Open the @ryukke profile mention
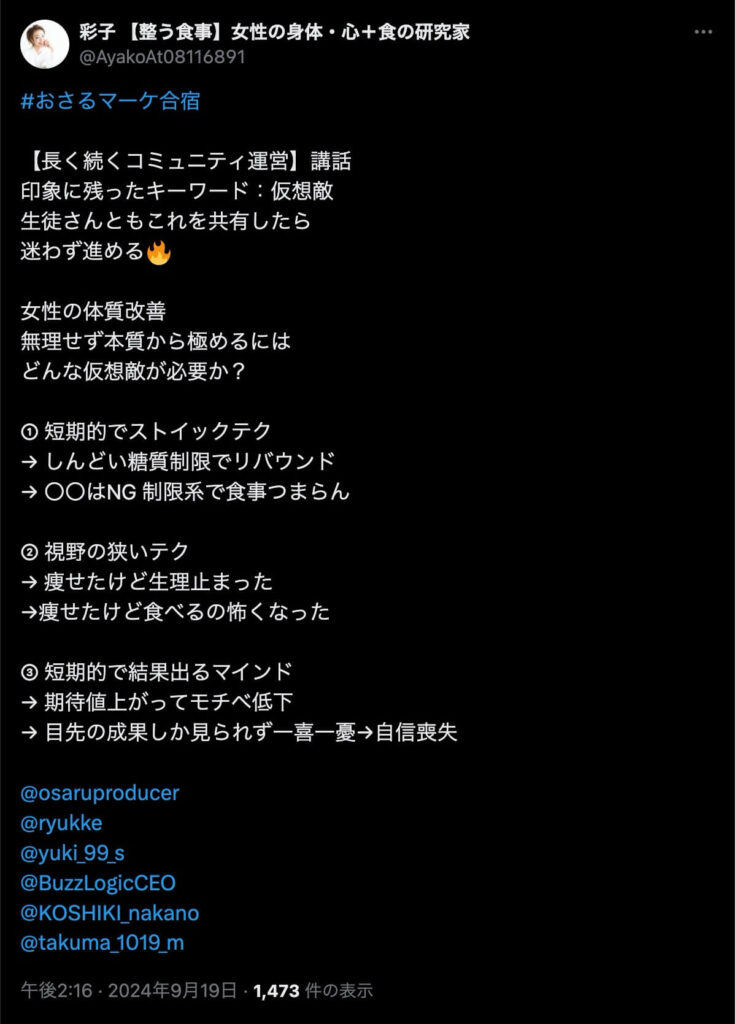 point(61,823)
